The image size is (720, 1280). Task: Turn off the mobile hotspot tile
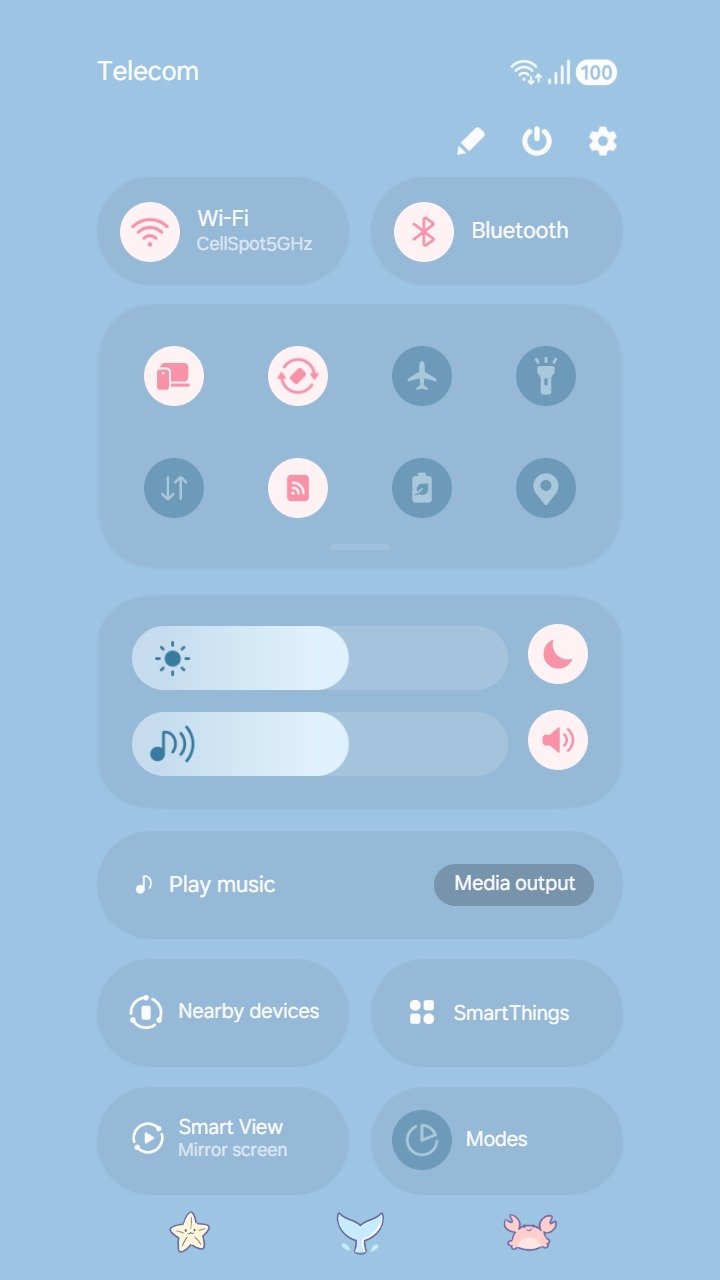[x=298, y=488]
